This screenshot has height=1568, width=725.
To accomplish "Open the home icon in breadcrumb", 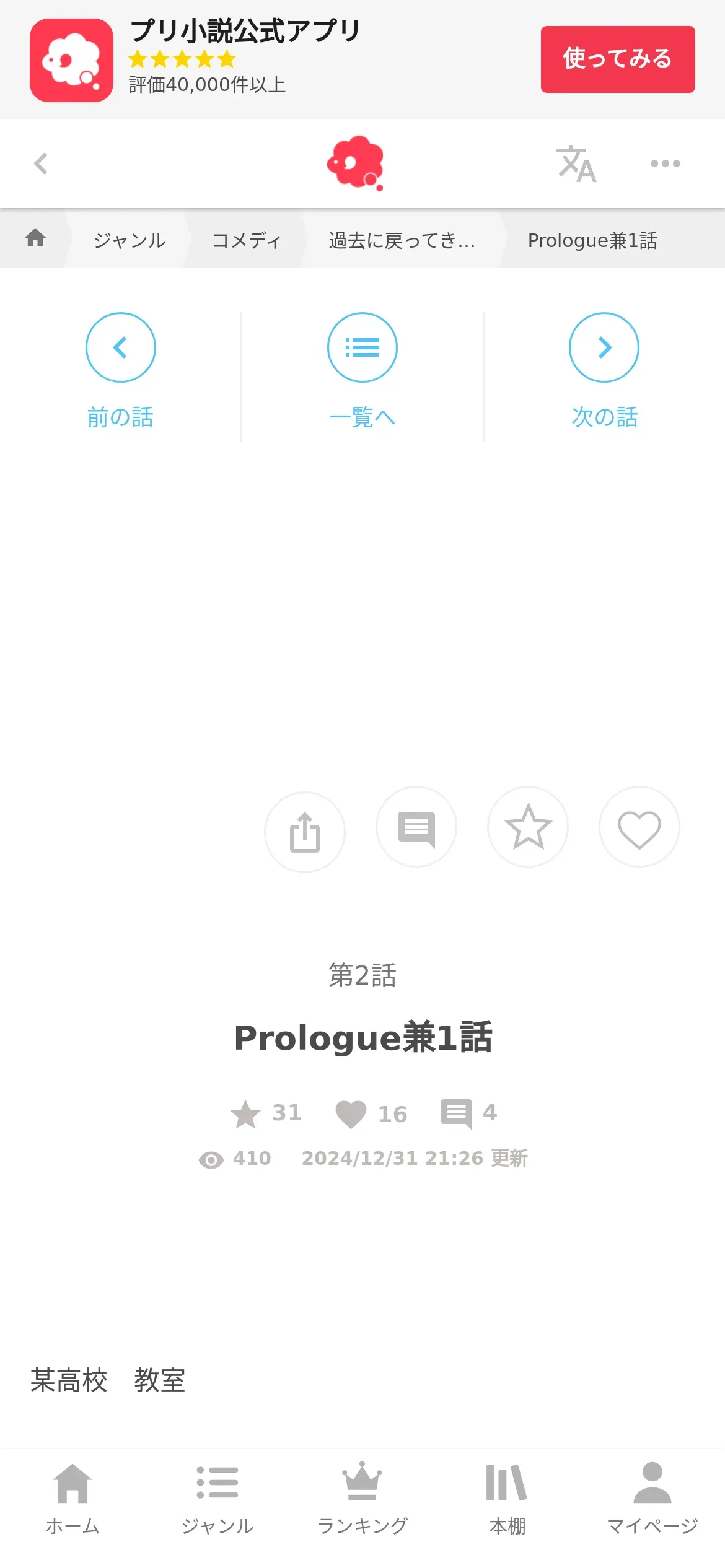I will click(35, 238).
